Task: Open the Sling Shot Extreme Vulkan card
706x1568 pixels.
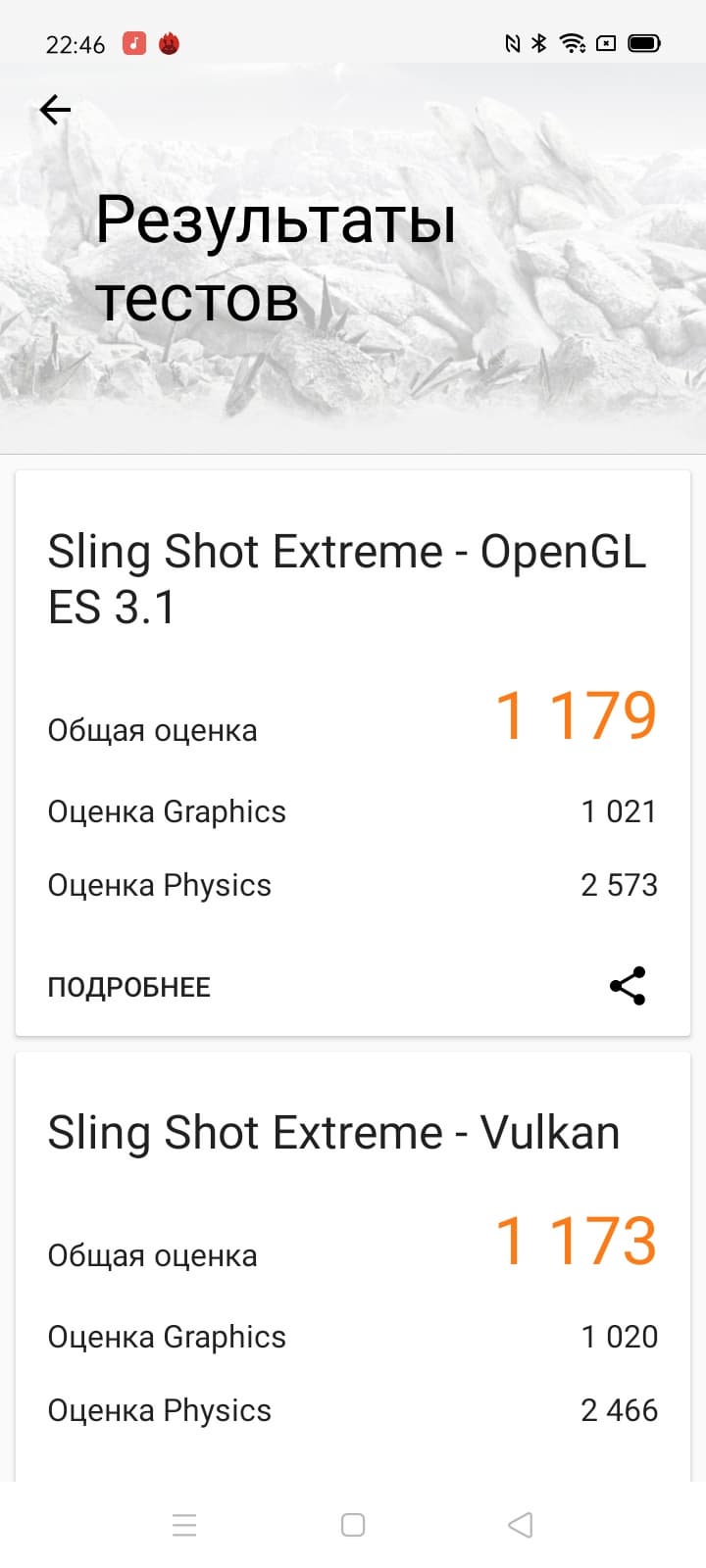Action: (333, 1134)
